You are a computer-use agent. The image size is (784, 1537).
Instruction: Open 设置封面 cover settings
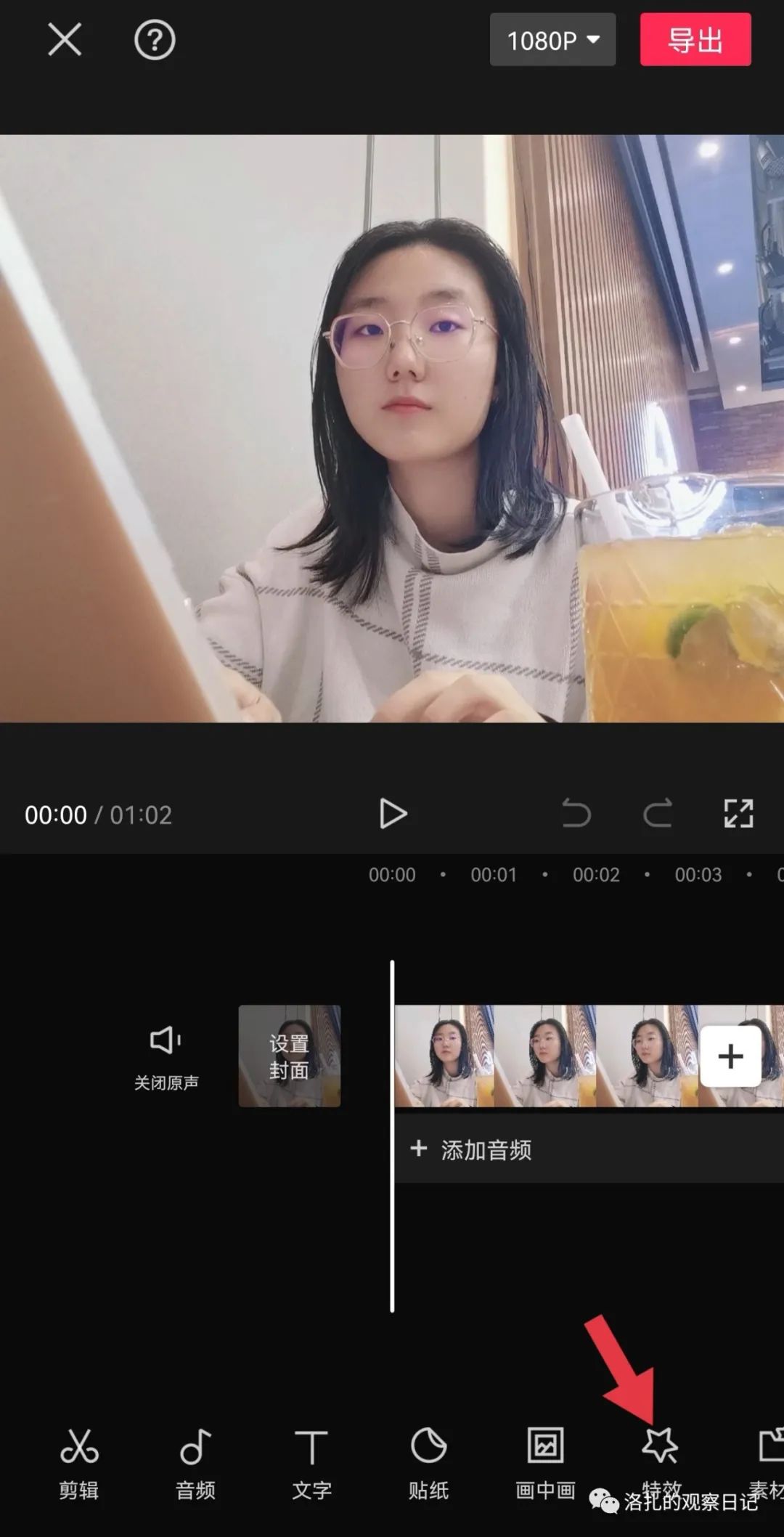tap(290, 1056)
